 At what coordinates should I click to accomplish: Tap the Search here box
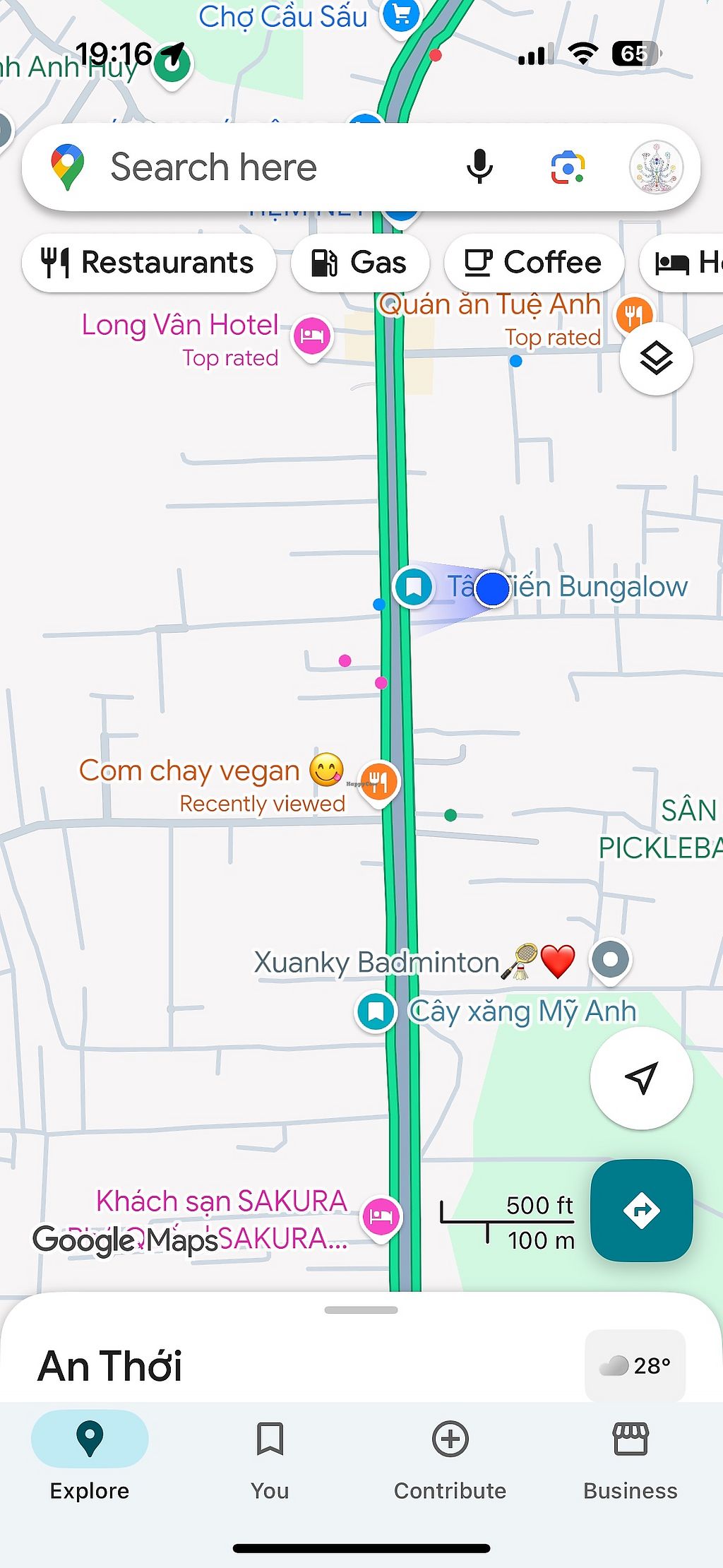(268, 168)
